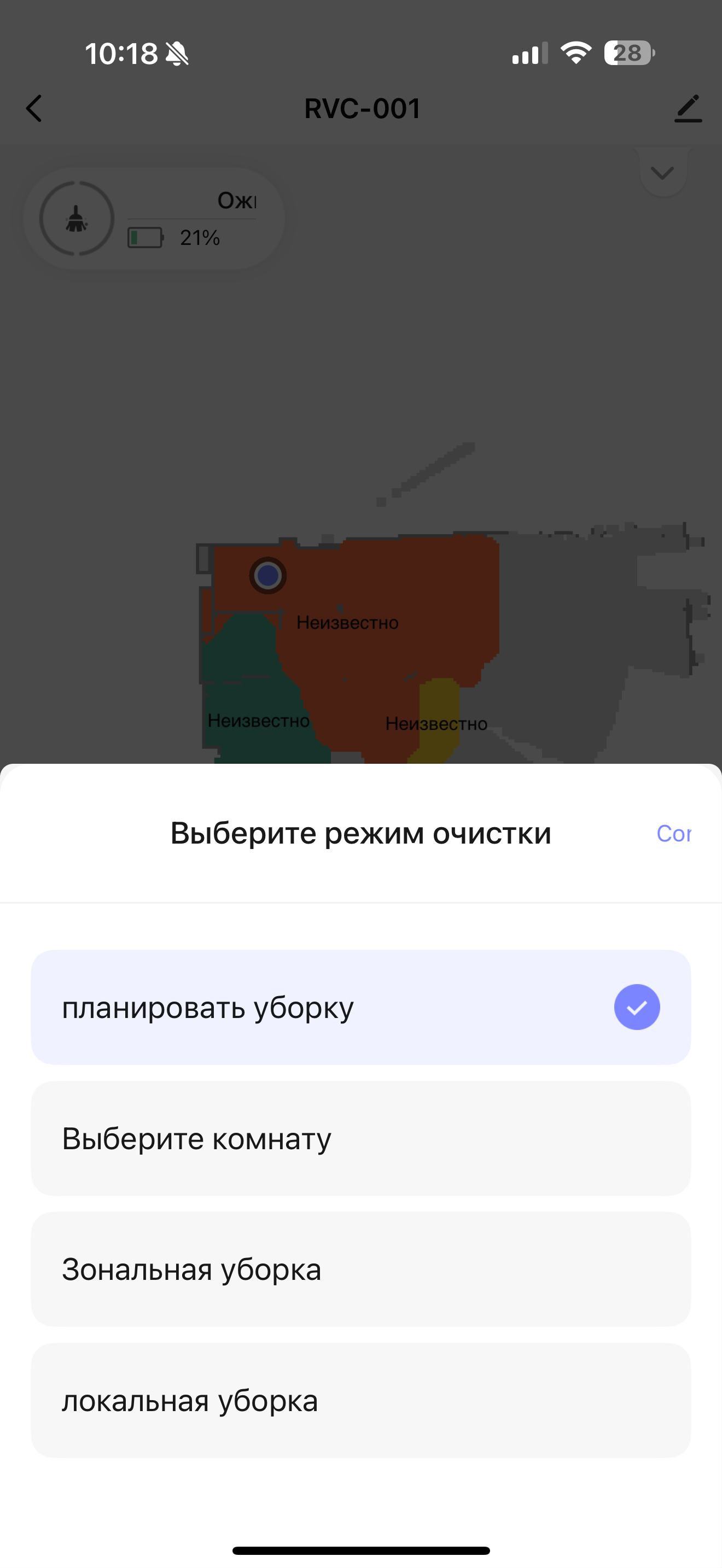Select the «планировать уборку» cleaning mode
The image size is (722, 1568).
(x=360, y=1007)
